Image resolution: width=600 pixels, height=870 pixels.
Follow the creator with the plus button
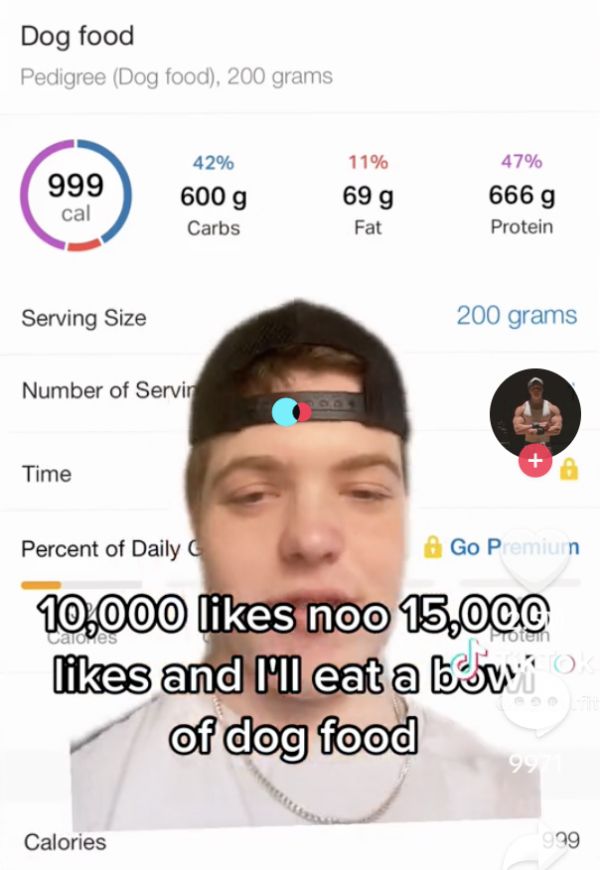(535, 461)
